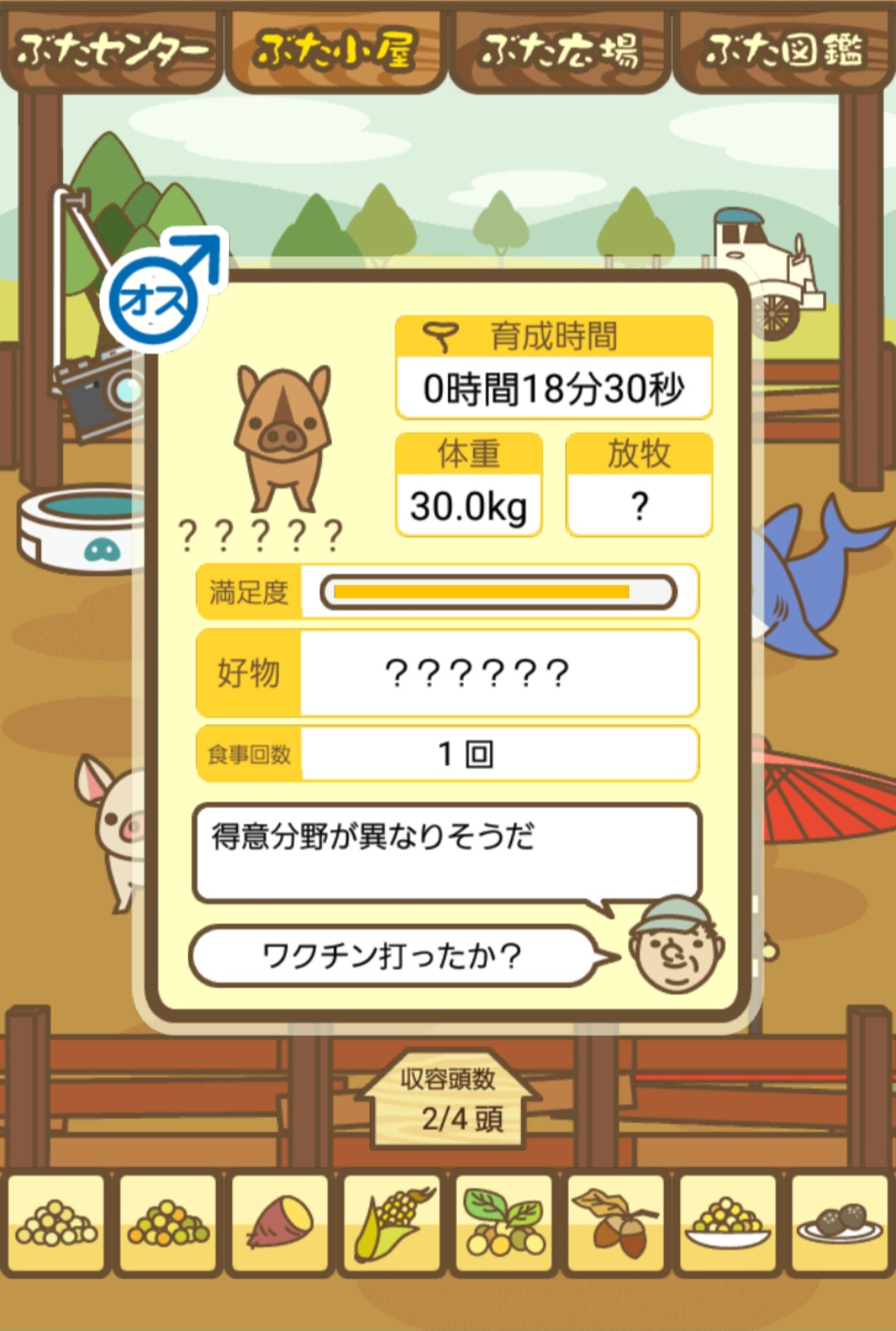The width and height of the screenshot is (896, 1331).
Task: Pick the leafy greens with beans feed
Action: [504, 1223]
